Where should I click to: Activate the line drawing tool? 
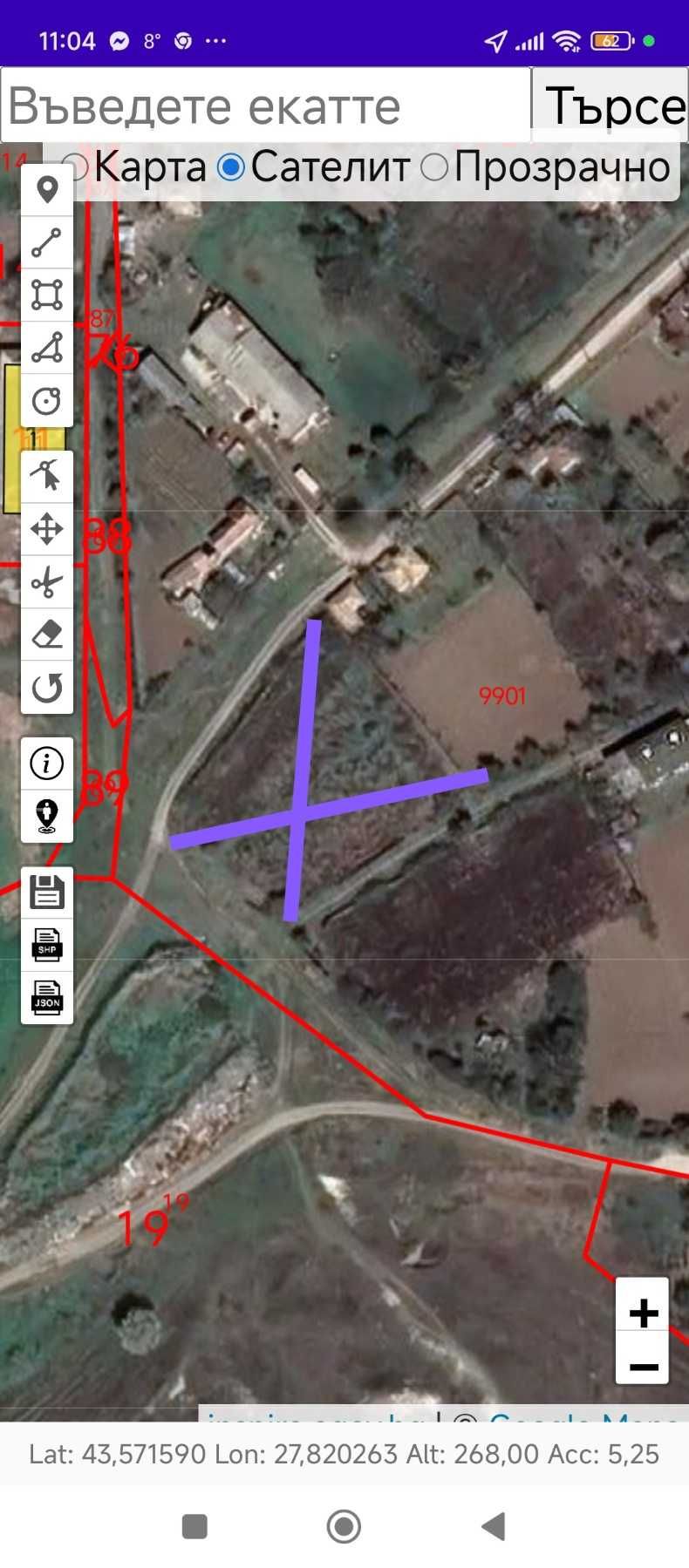(x=47, y=243)
